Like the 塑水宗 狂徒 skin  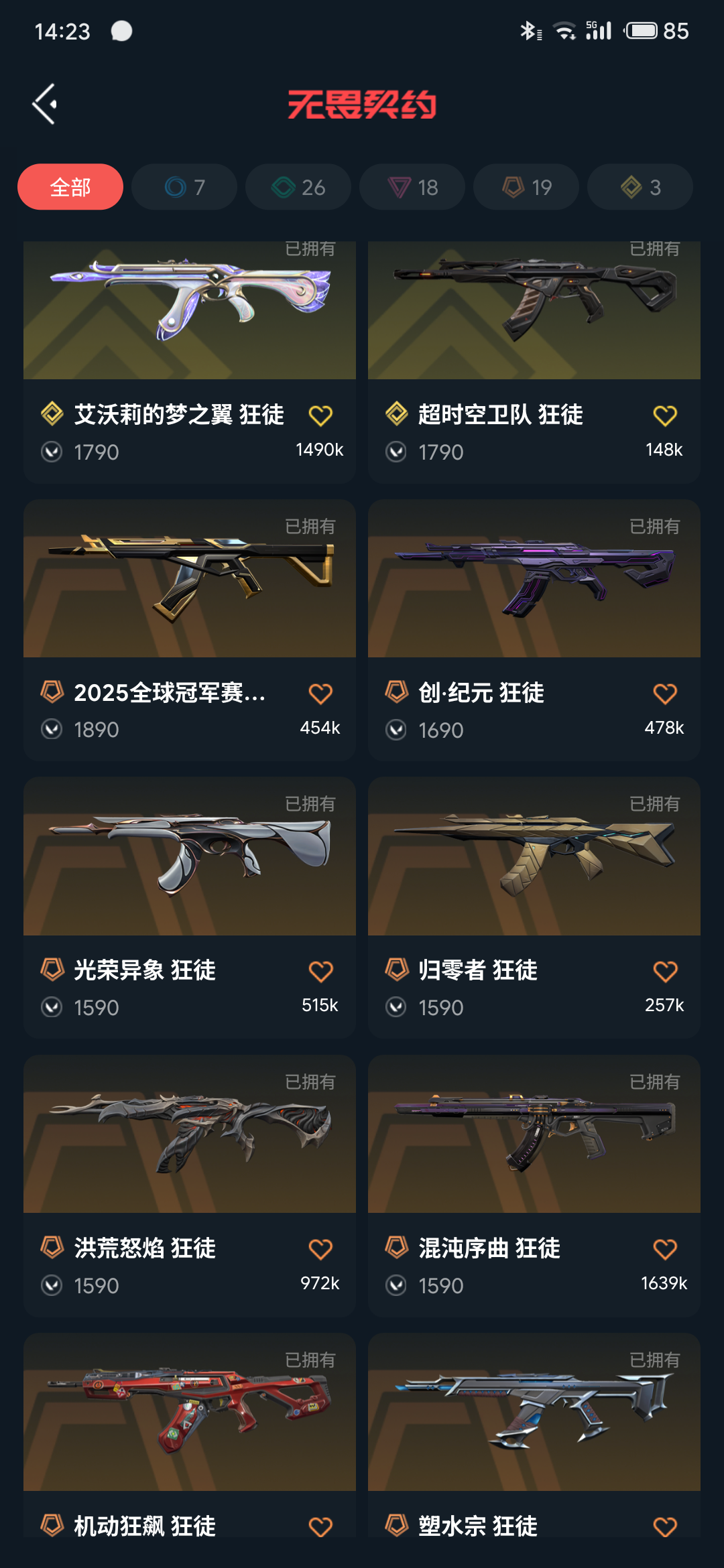pos(665,1526)
